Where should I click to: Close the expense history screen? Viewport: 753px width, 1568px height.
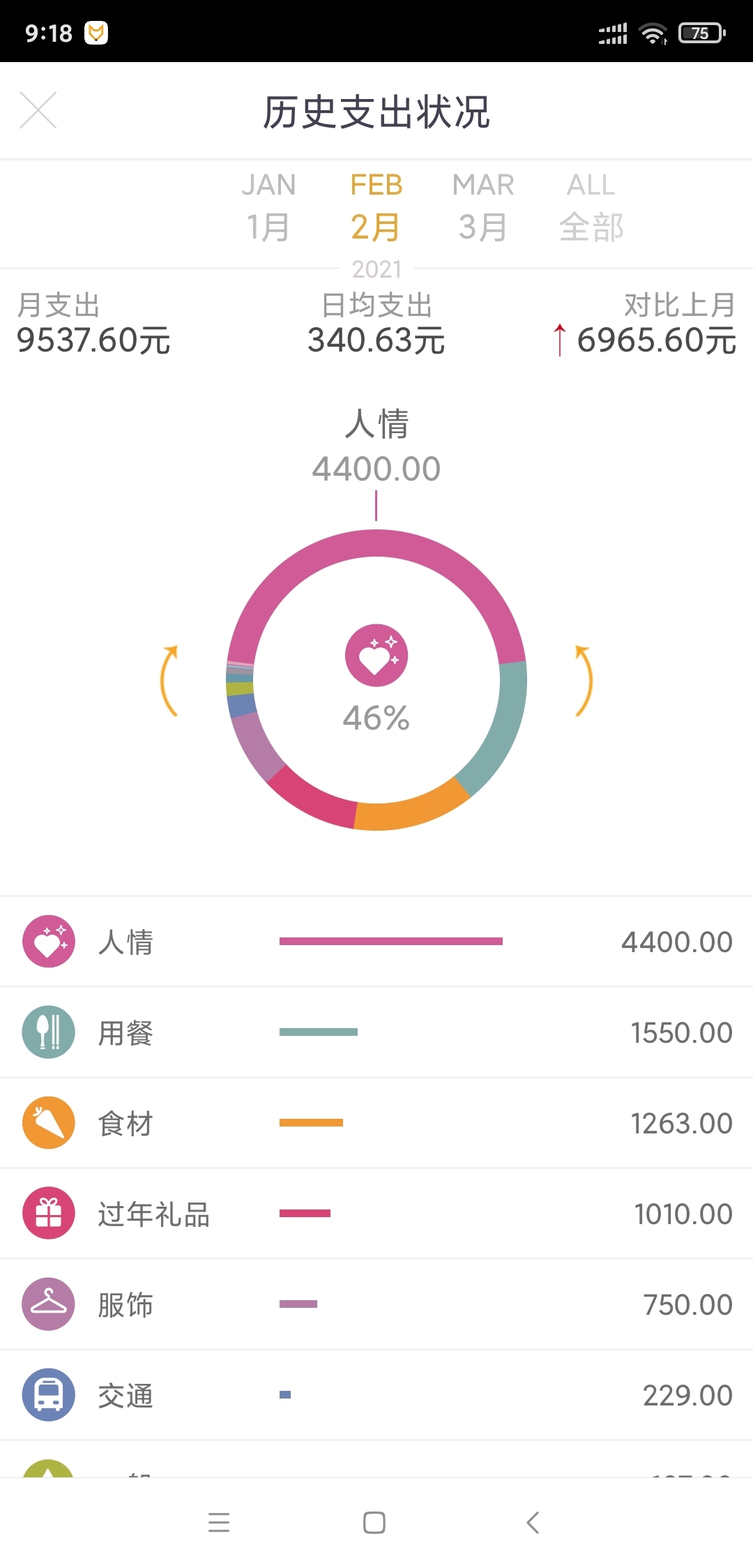coord(38,110)
